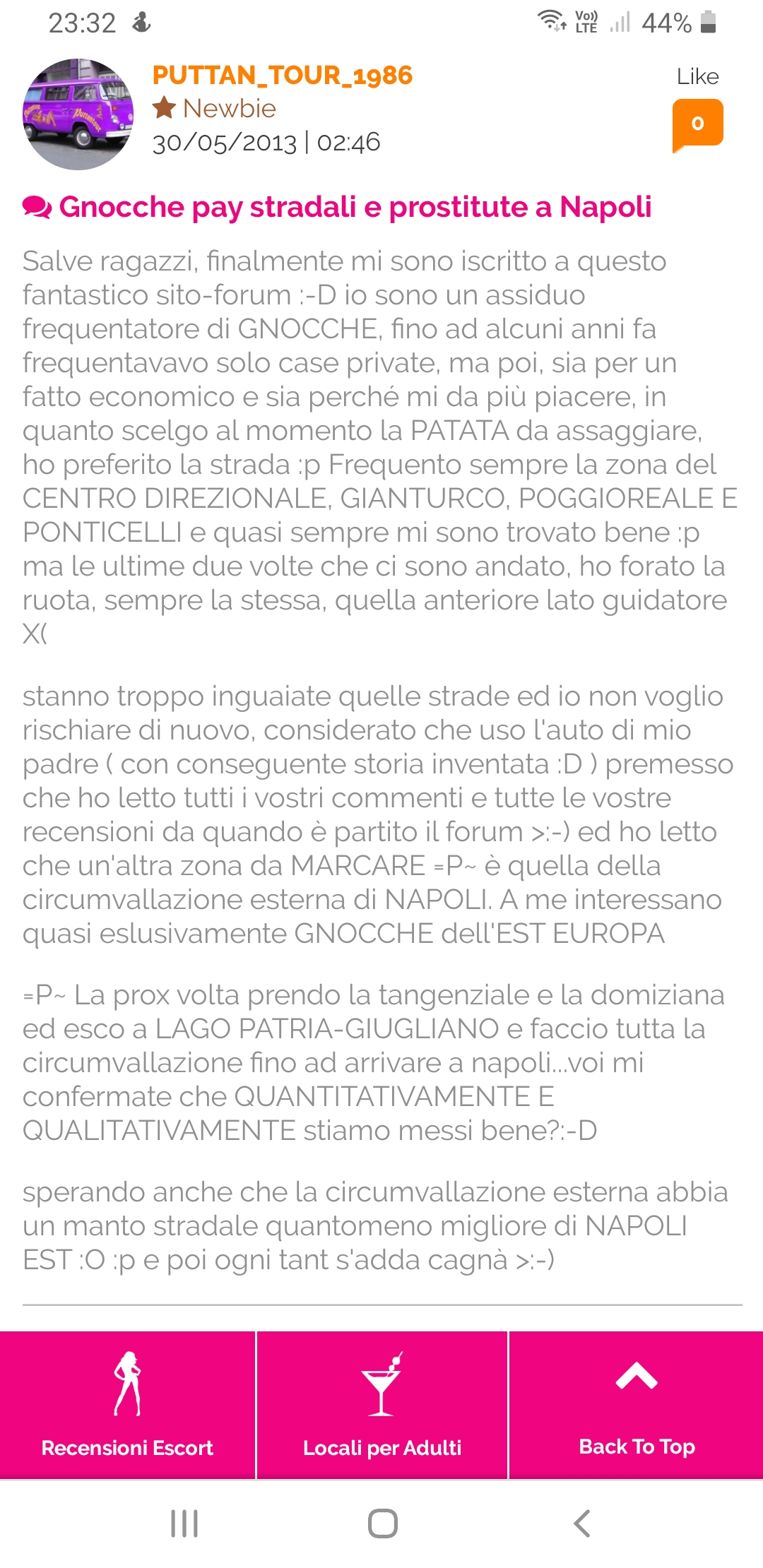
Task: Open the Gnocche pay stradali thread title
Action: 355,208
